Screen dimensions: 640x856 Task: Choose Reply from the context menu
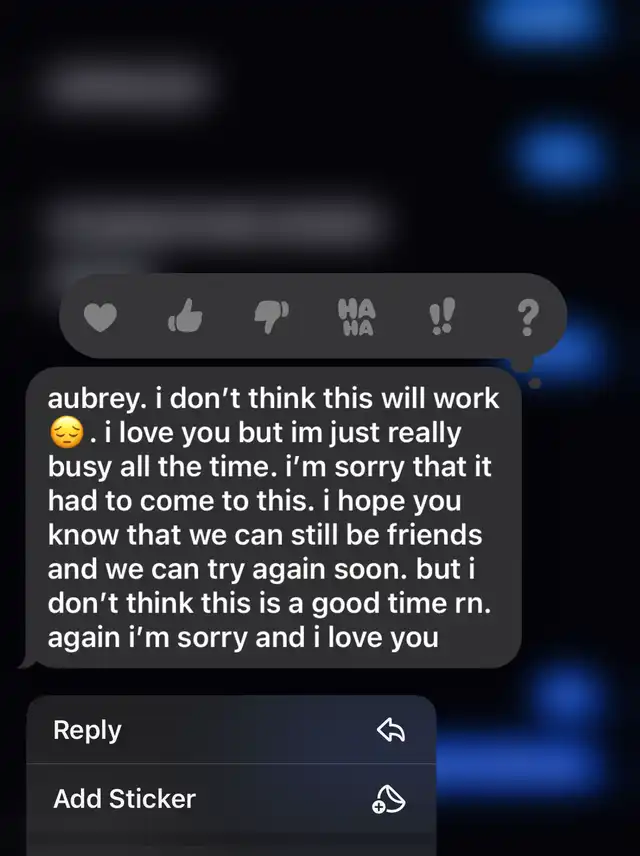230,731
